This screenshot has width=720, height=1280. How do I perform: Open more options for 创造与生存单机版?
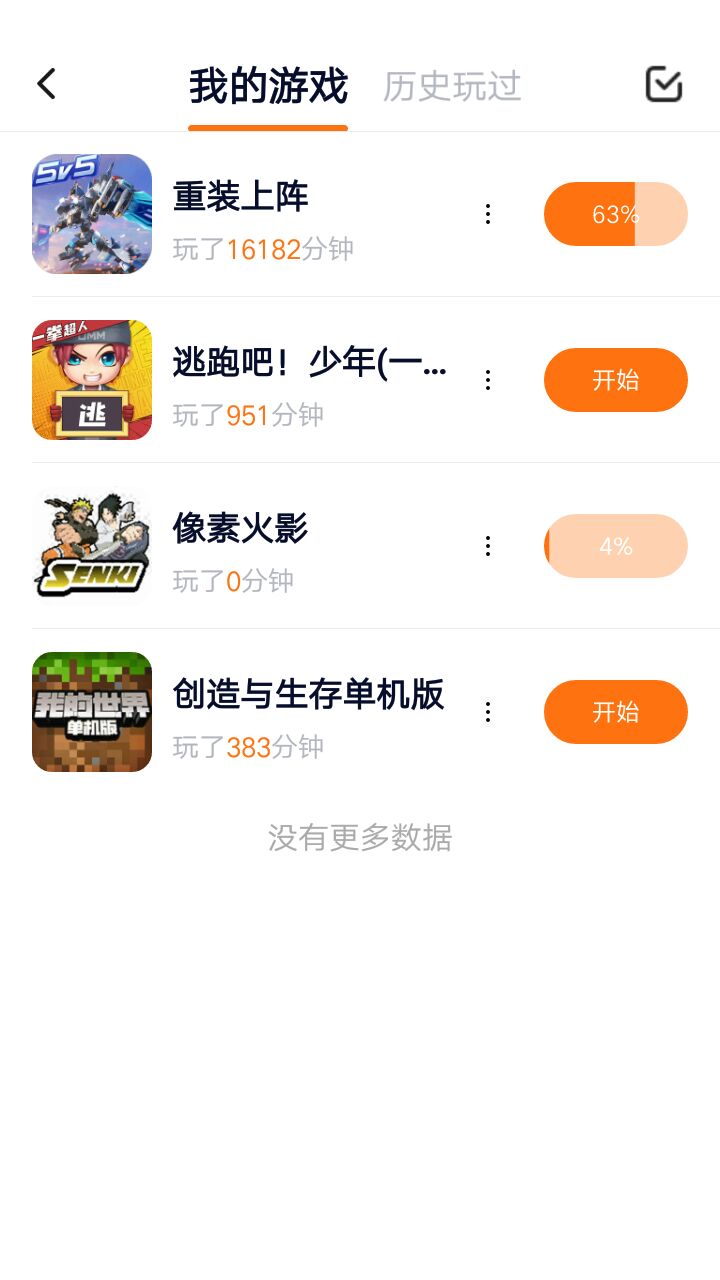click(488, 712)
